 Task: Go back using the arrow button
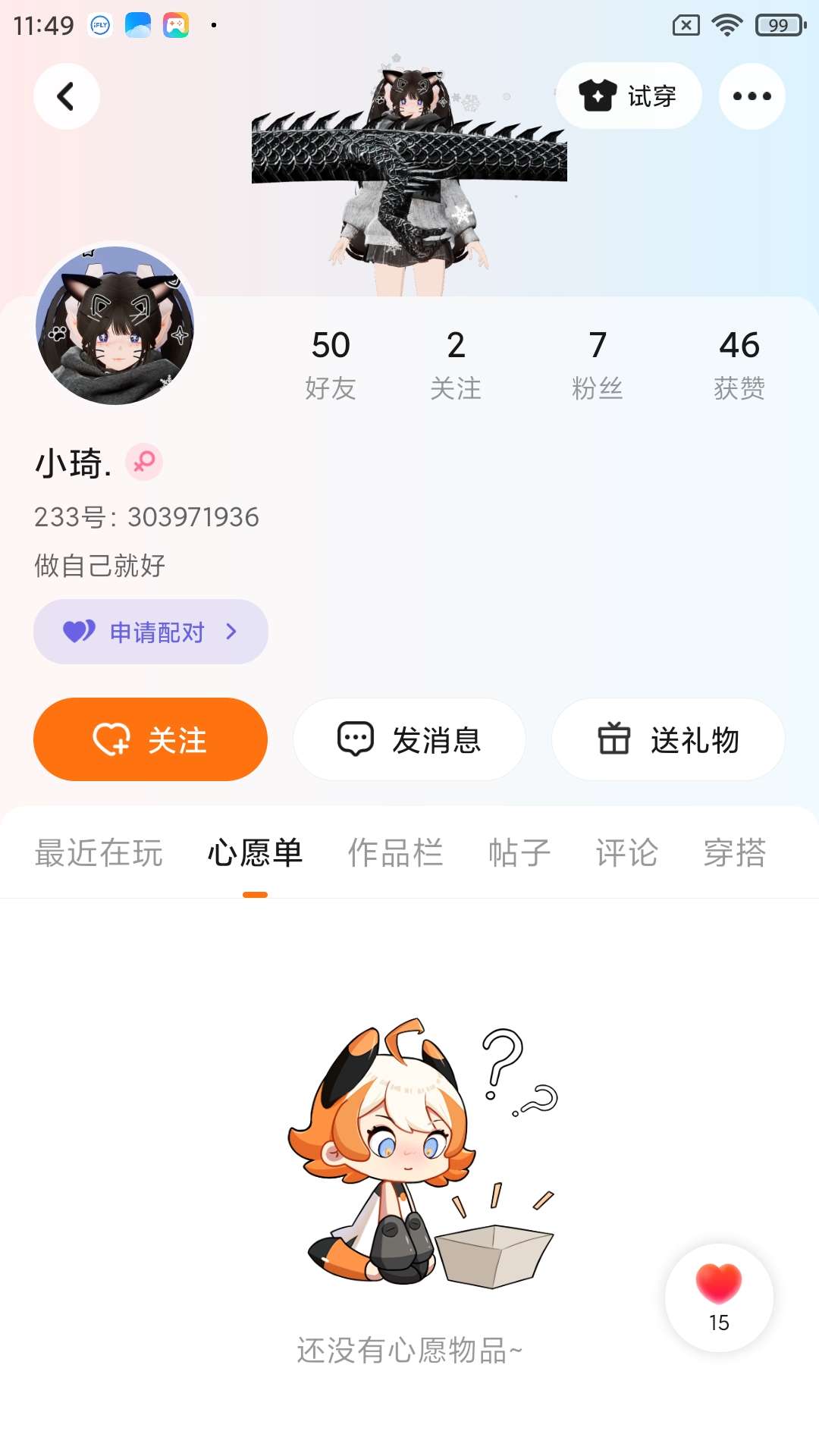67,96
